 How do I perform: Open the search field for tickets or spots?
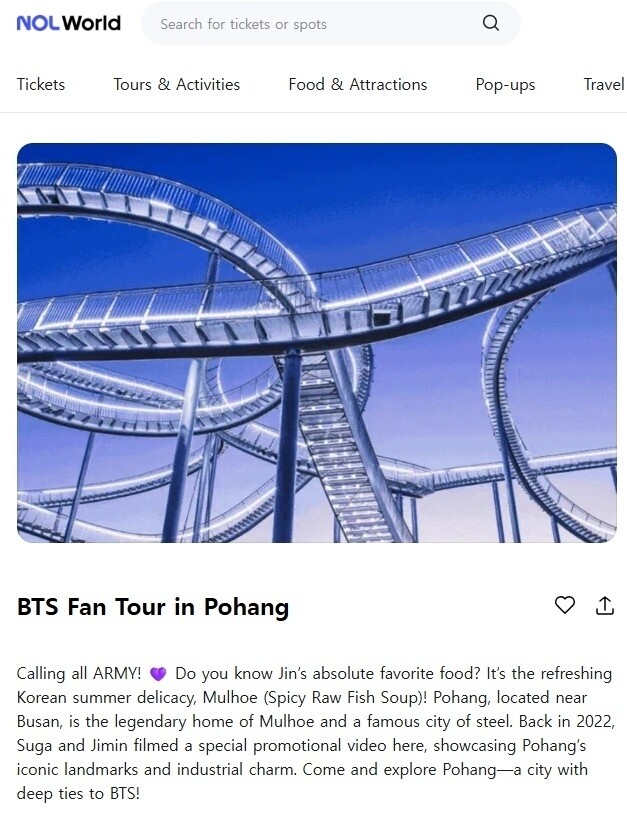pos(310,24)
